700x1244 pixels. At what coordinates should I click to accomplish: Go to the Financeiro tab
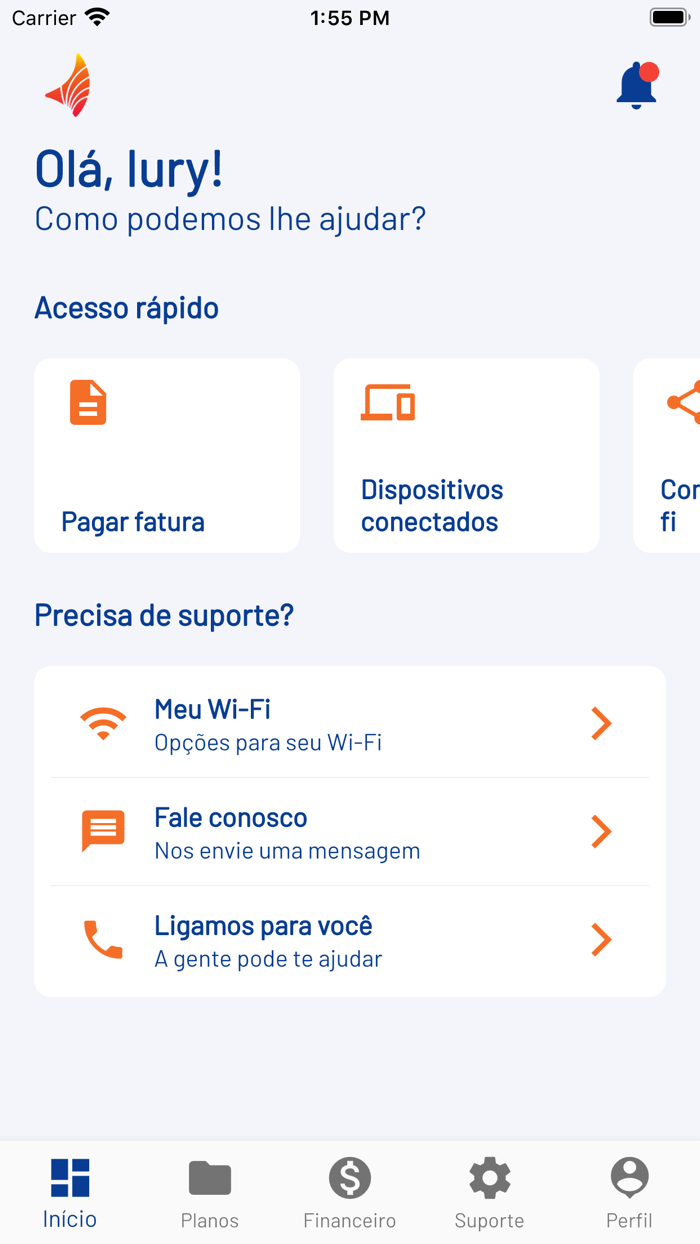(350, 1194)
